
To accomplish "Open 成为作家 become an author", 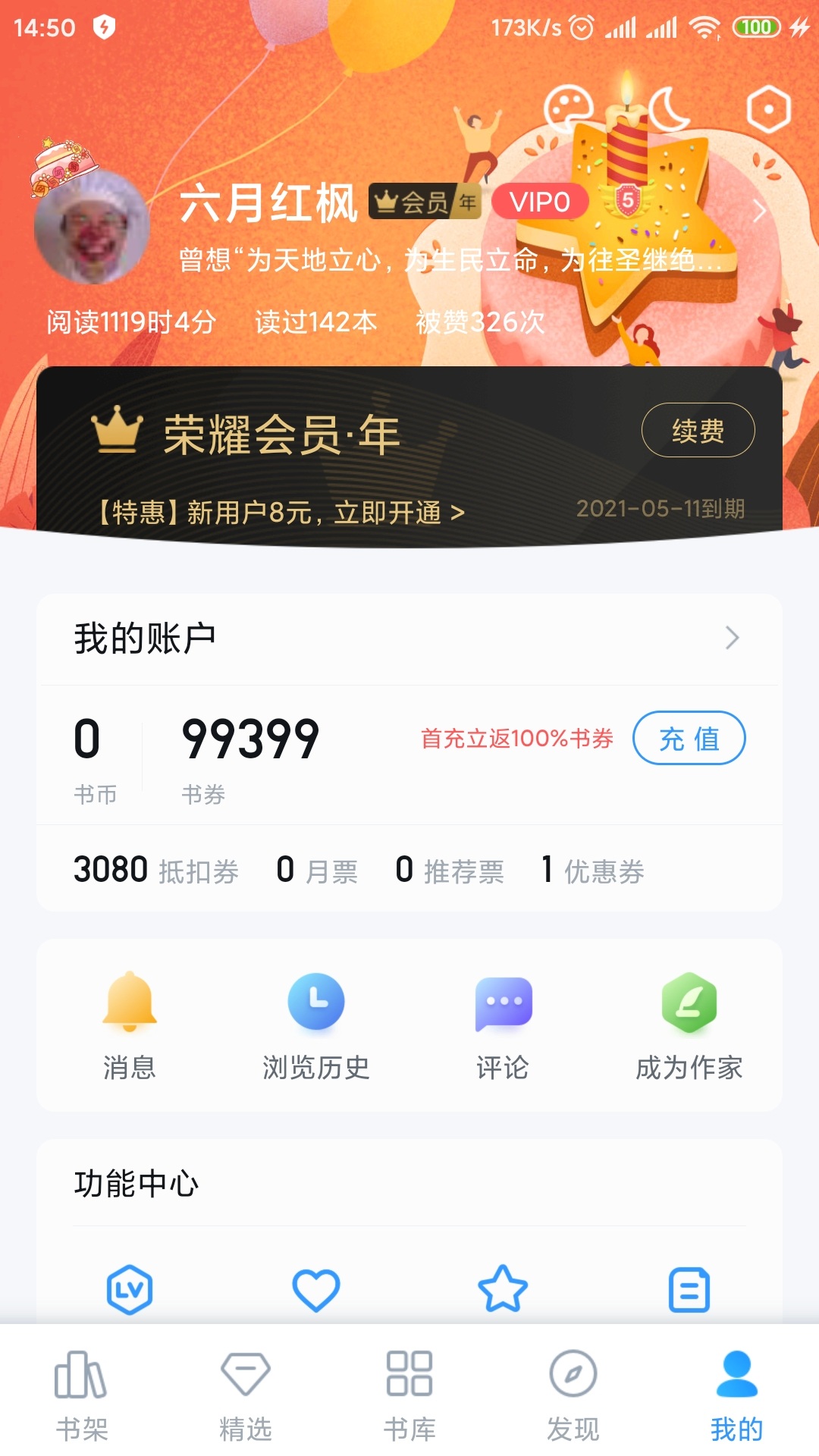I will [x=689, y=1025].
